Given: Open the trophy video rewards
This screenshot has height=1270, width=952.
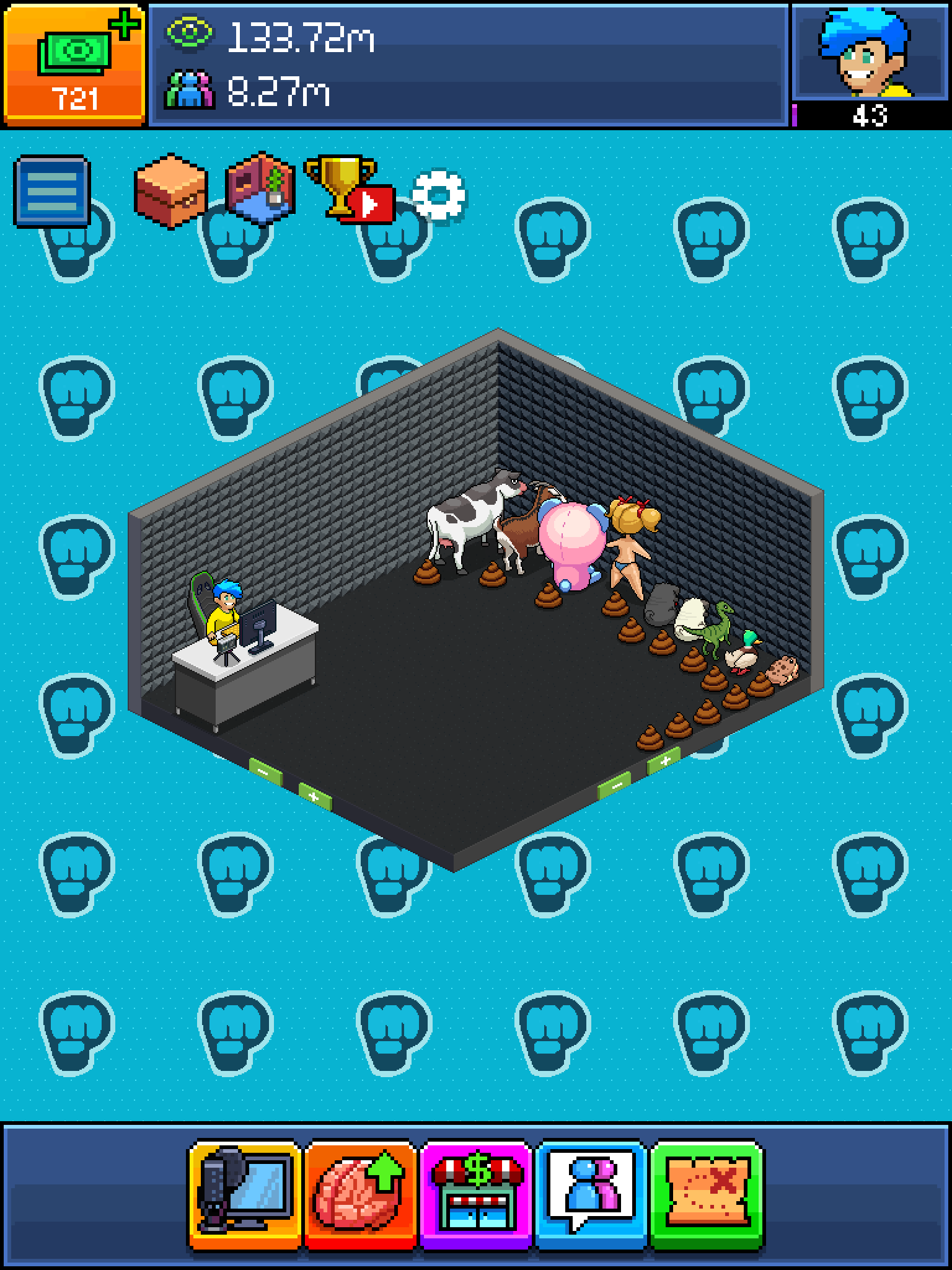Looking at the screenshot, I should coord(348,189).
